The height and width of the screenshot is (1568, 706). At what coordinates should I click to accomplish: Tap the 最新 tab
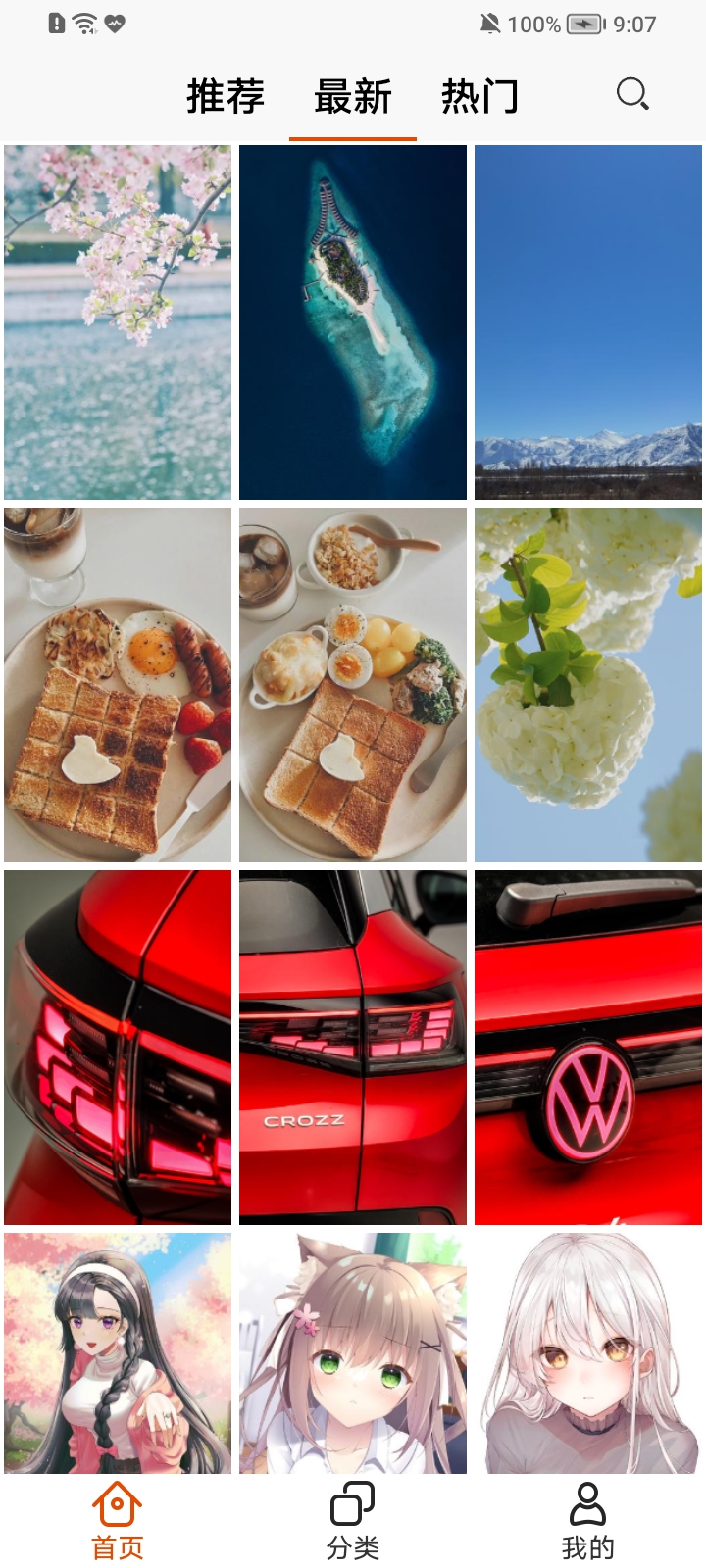click(353, 96)
